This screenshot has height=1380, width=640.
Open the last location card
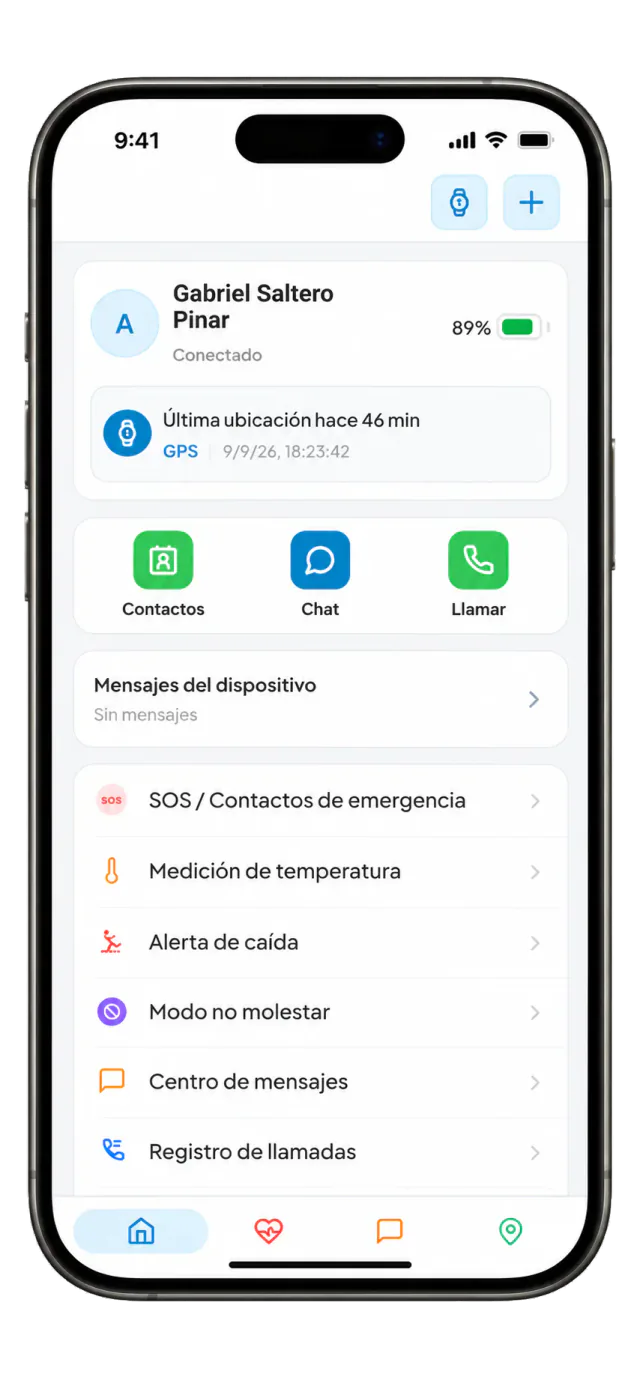point(320,435)
